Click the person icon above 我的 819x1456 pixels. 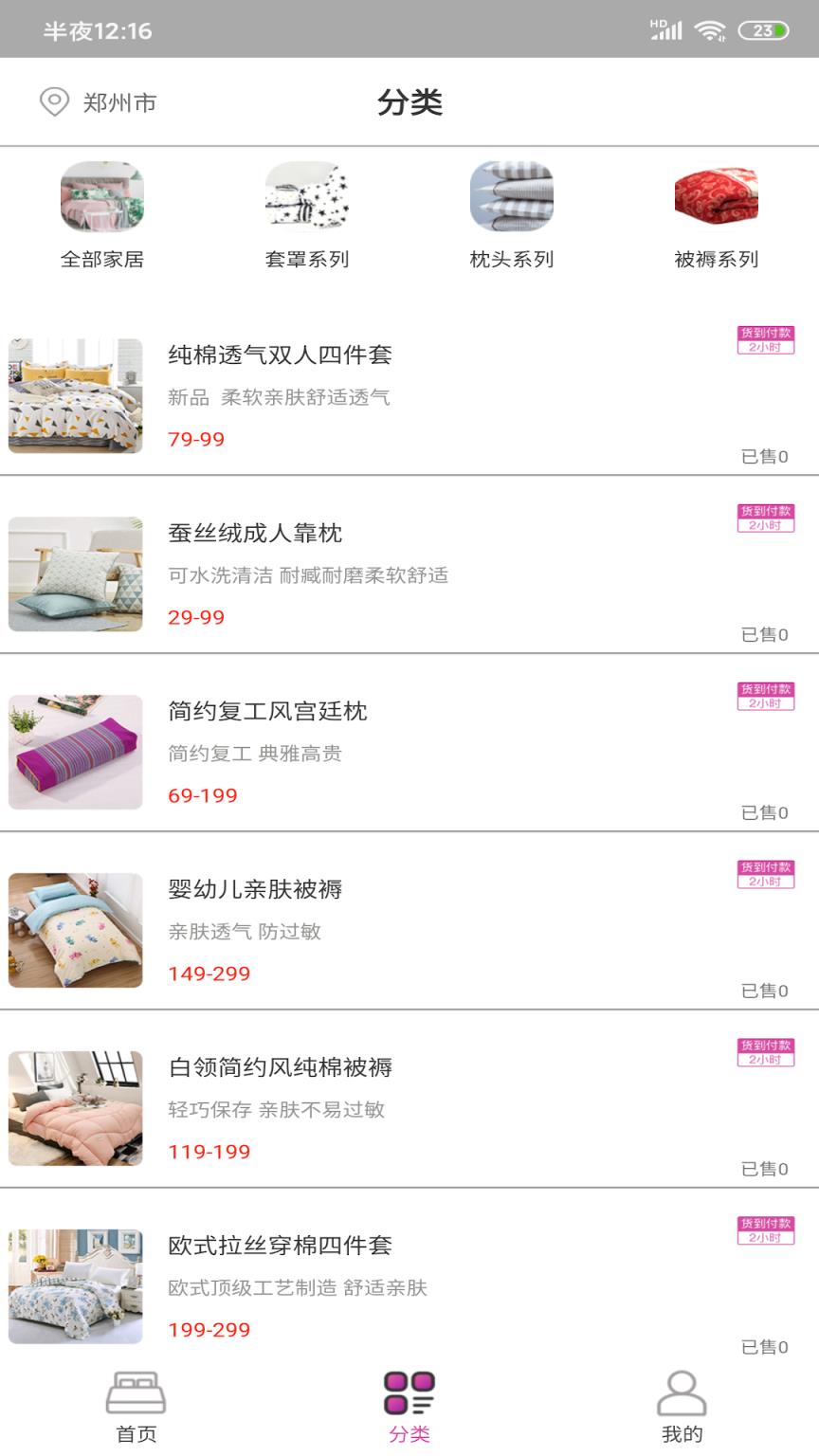tap(682, 1390)
